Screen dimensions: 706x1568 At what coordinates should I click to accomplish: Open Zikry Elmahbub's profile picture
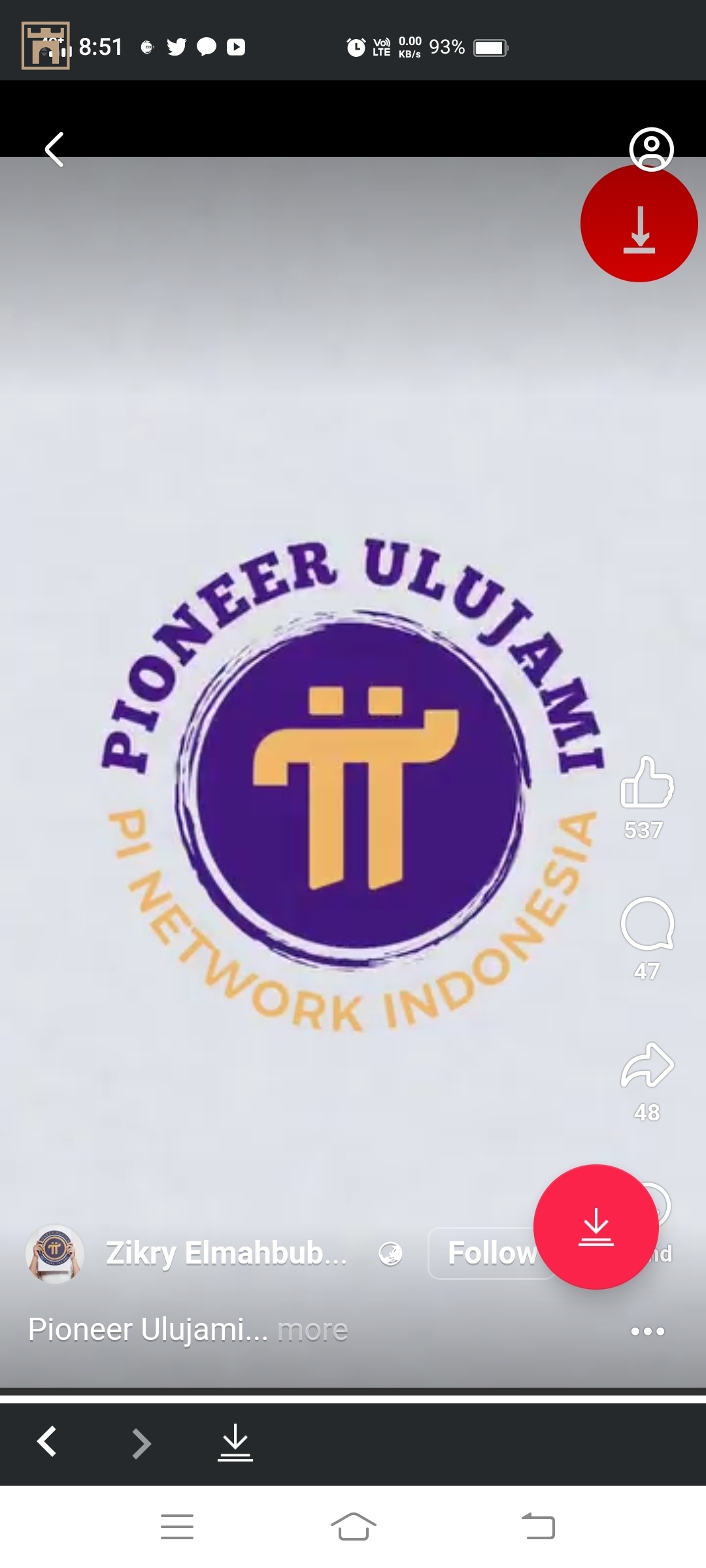[55, 1253]
